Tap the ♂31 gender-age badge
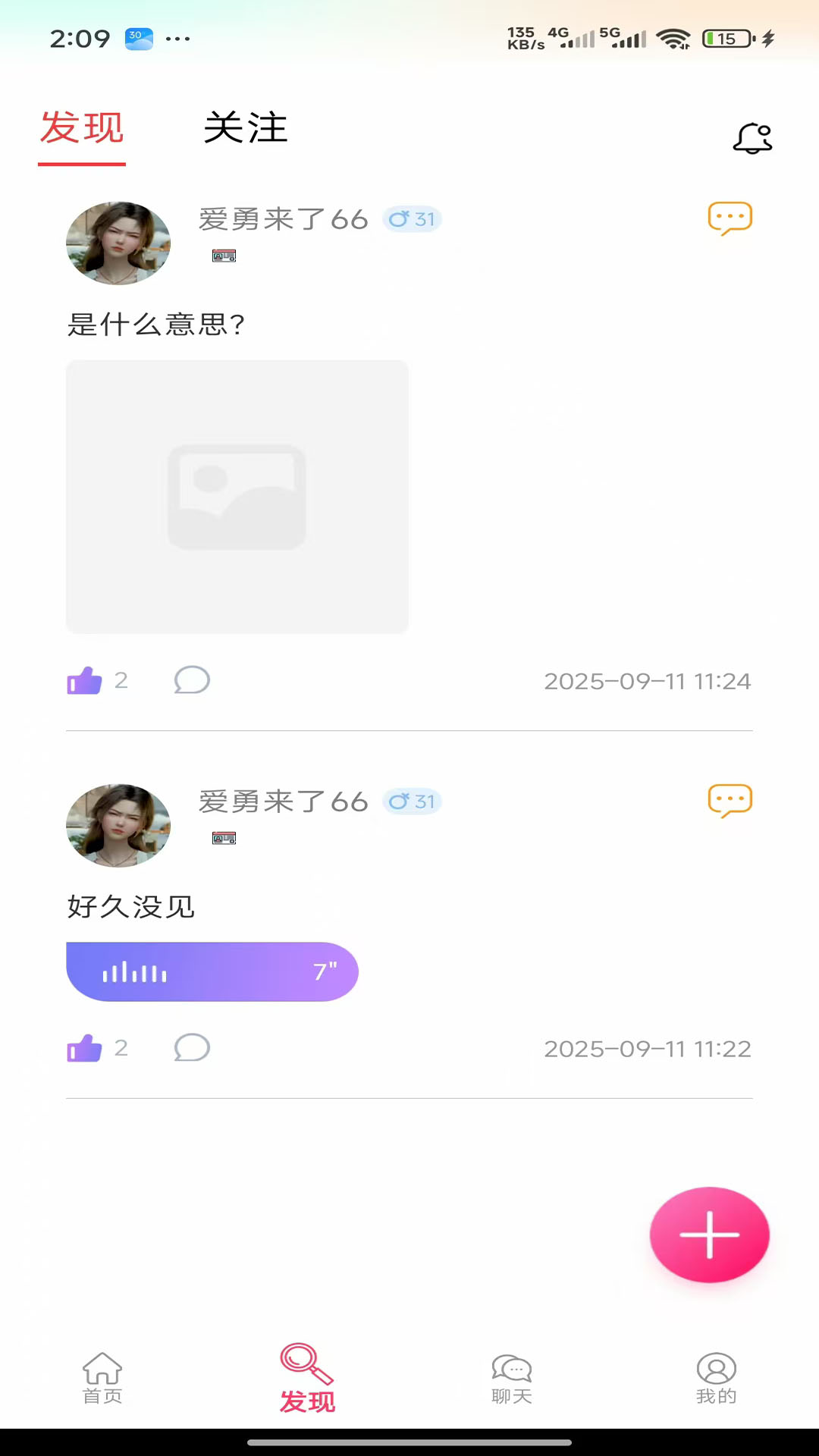The width and height of the screenshot is (819, 1456). [412, 219]
